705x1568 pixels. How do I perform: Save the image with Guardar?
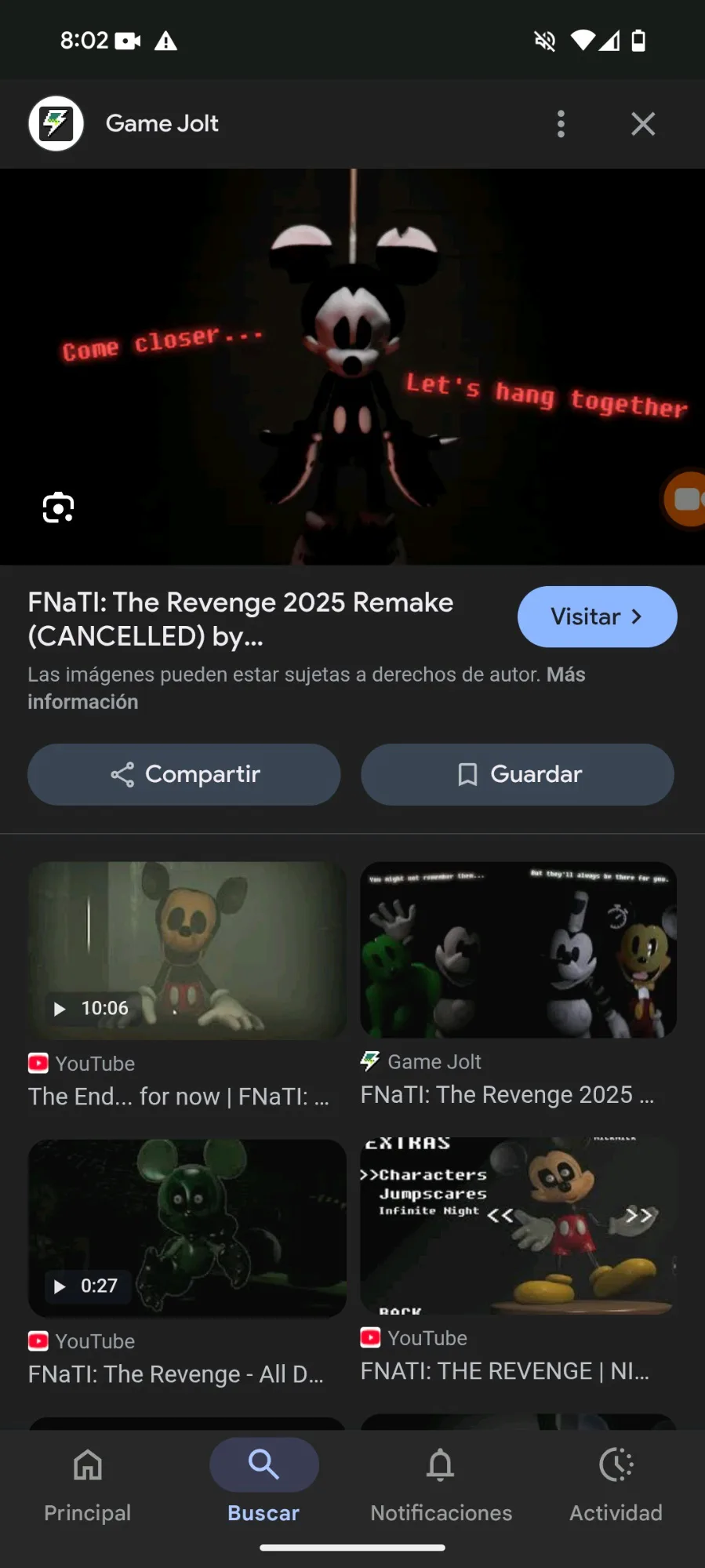(518, 774)
